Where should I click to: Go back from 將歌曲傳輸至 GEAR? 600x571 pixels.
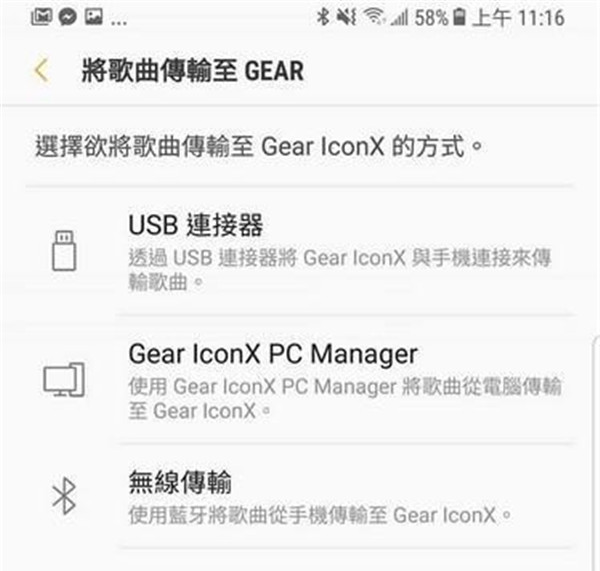(x=40, y=71)
